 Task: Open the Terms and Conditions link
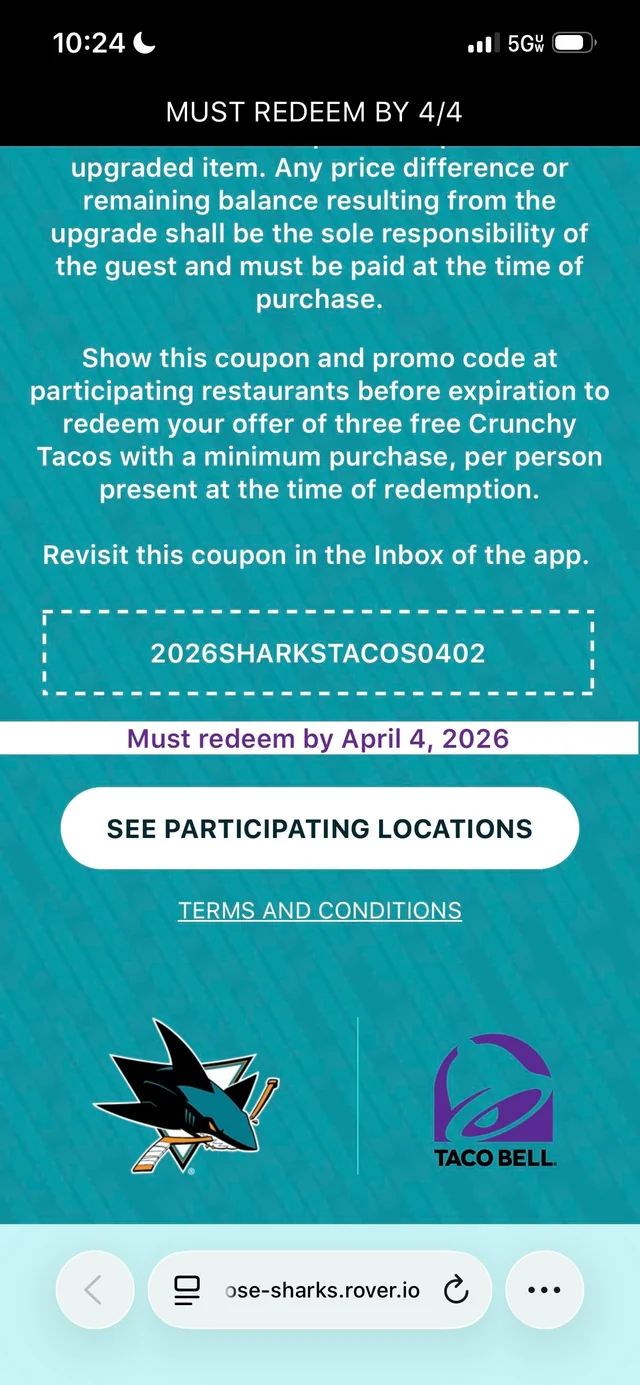coord(320,910)
